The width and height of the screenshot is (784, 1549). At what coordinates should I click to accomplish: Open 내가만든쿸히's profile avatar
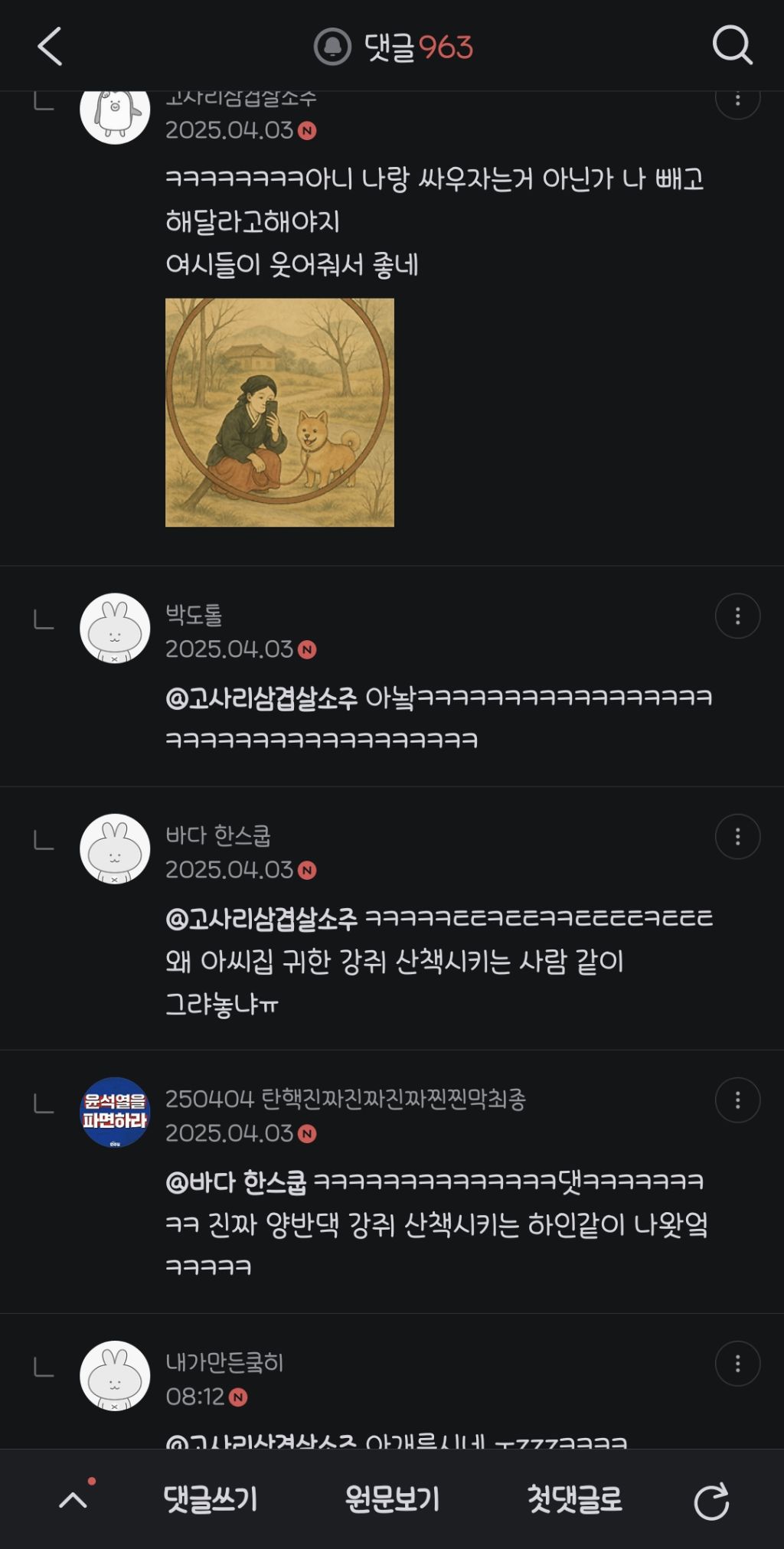pos(115,1375)
